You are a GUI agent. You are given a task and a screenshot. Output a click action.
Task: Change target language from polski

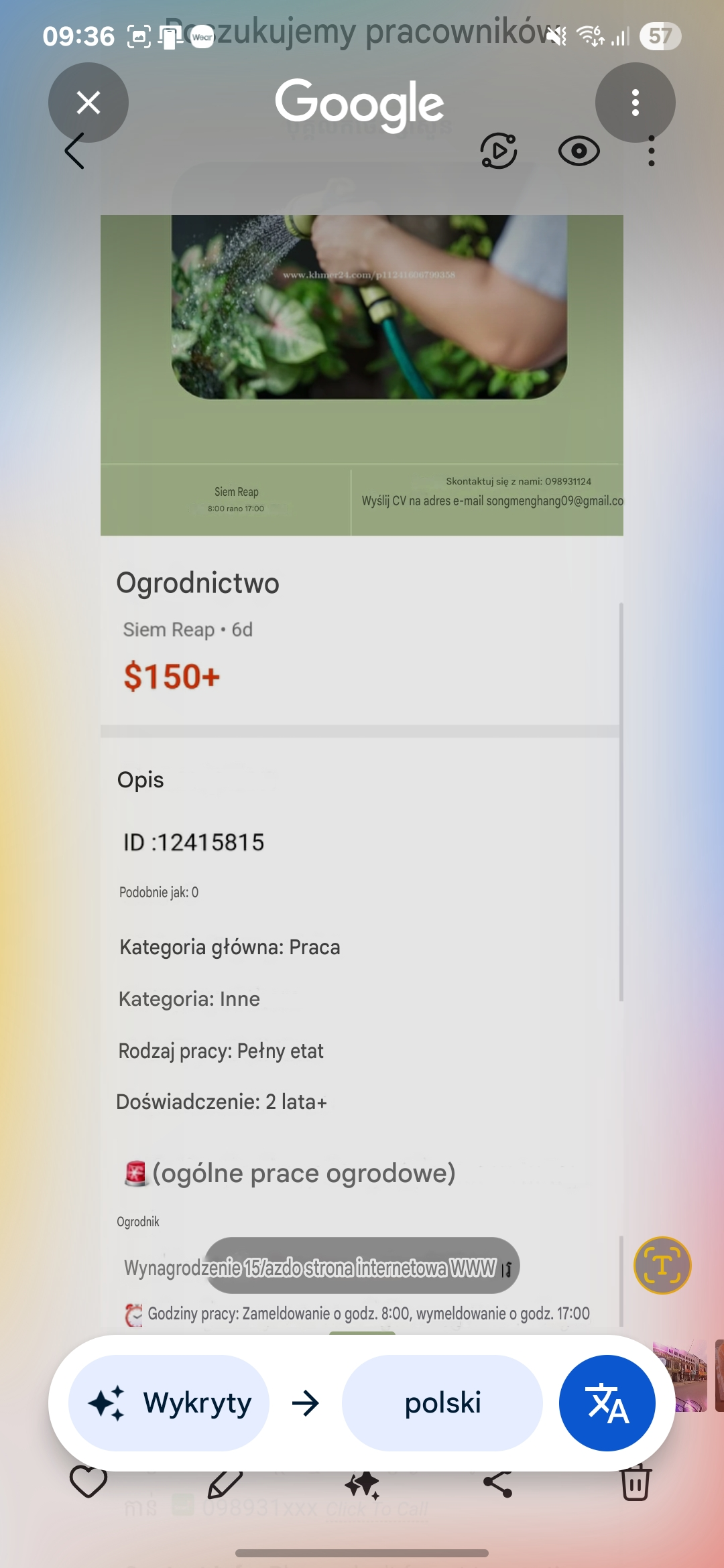pos(442,1402)
